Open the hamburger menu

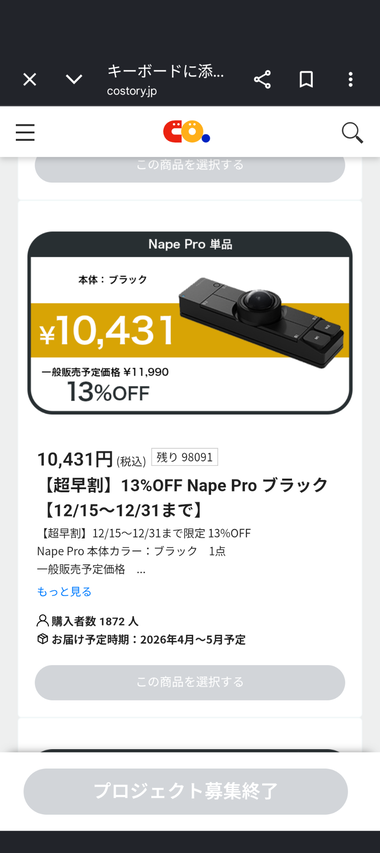click(25, 132)
